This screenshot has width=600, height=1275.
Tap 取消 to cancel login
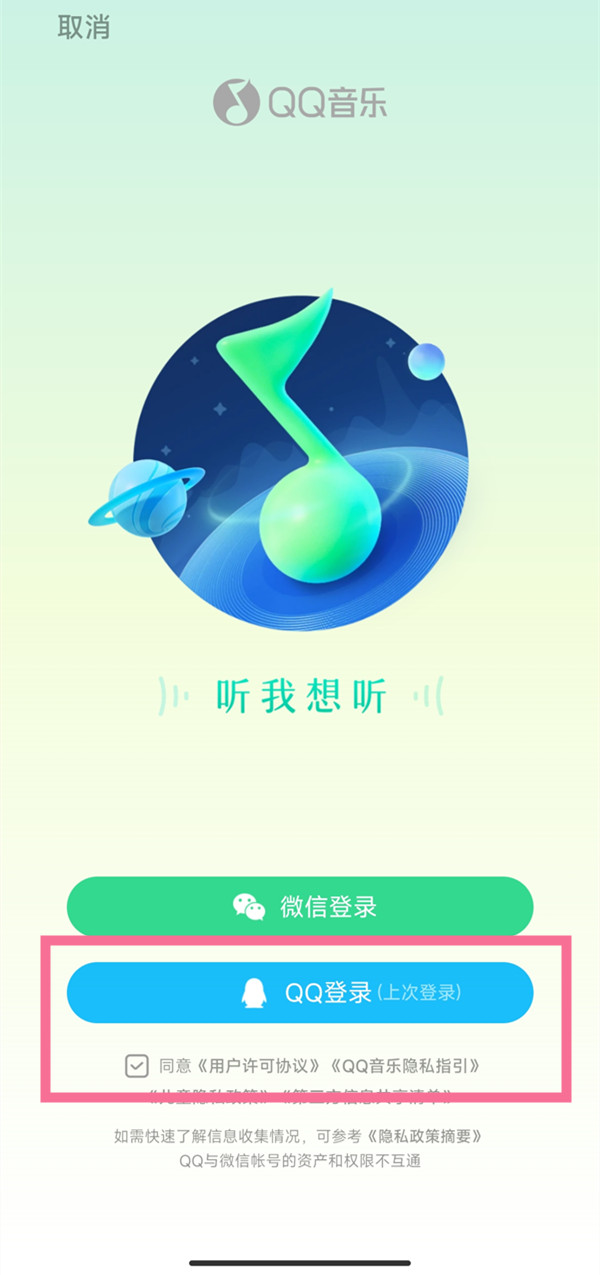(84, 28)
